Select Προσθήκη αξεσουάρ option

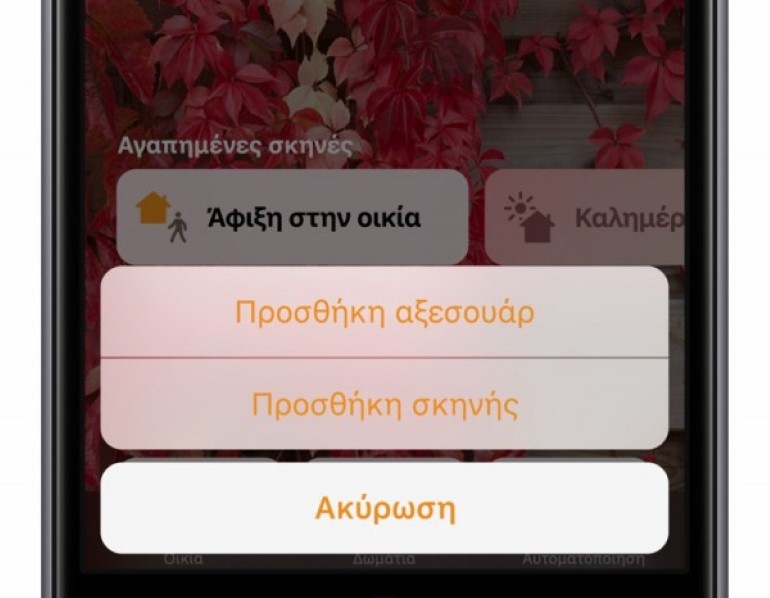(x=384, y=312)
